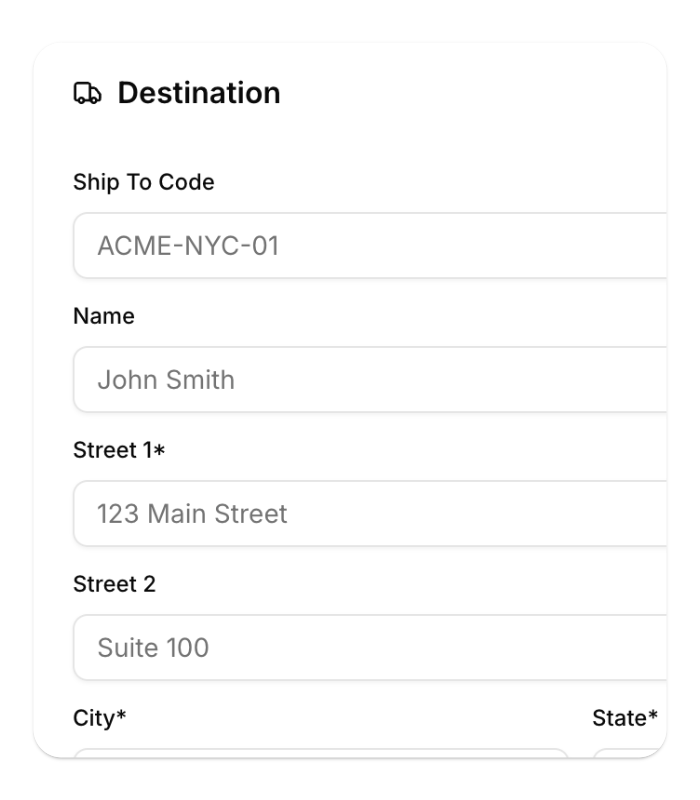Image resolution: width=700 pixels, height=800 pixels.
Task: Tap the Ship To Code input field
Action: coord(370,245)
